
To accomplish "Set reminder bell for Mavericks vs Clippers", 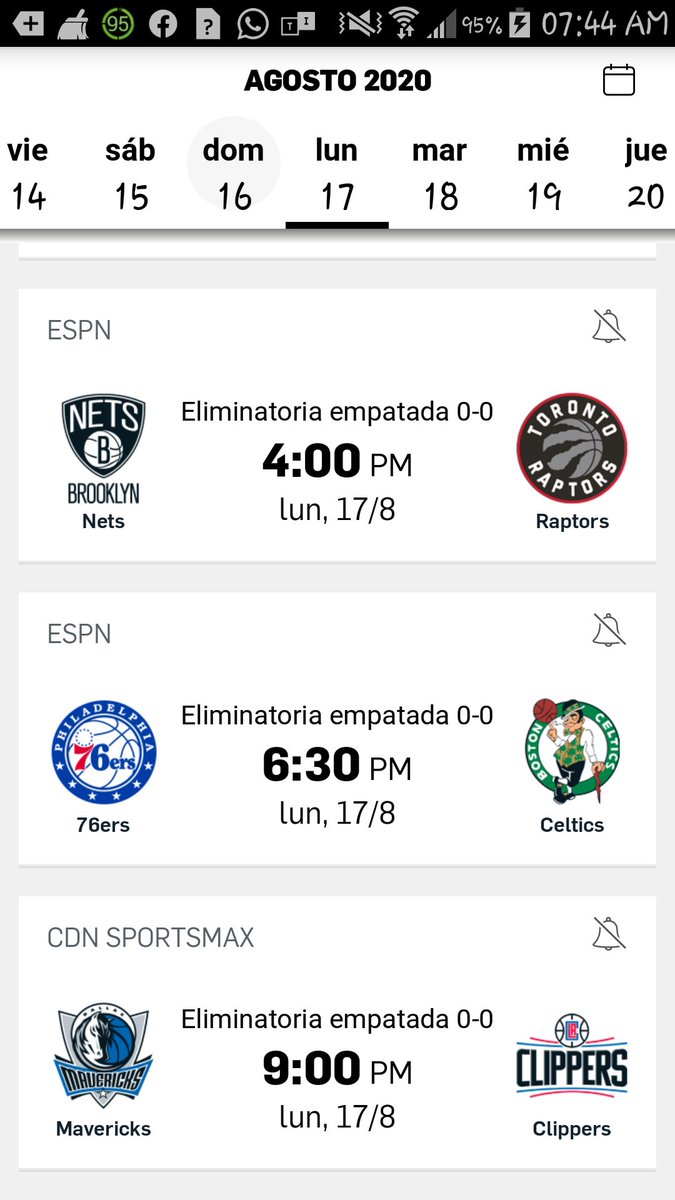I will pyautogui.click(x=609, y=934).
